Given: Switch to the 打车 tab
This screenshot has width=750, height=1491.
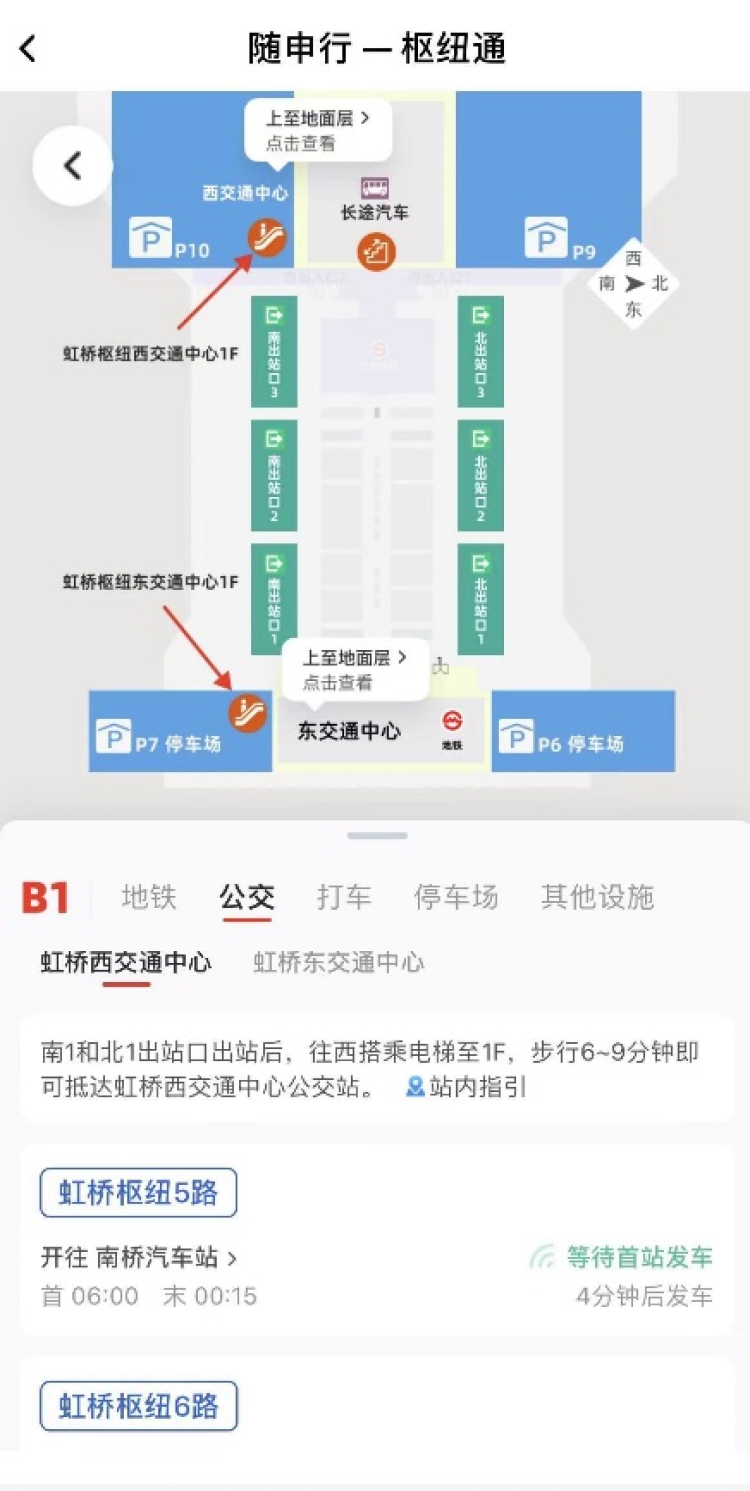Looking at the screenshot, I should [344, 897].
